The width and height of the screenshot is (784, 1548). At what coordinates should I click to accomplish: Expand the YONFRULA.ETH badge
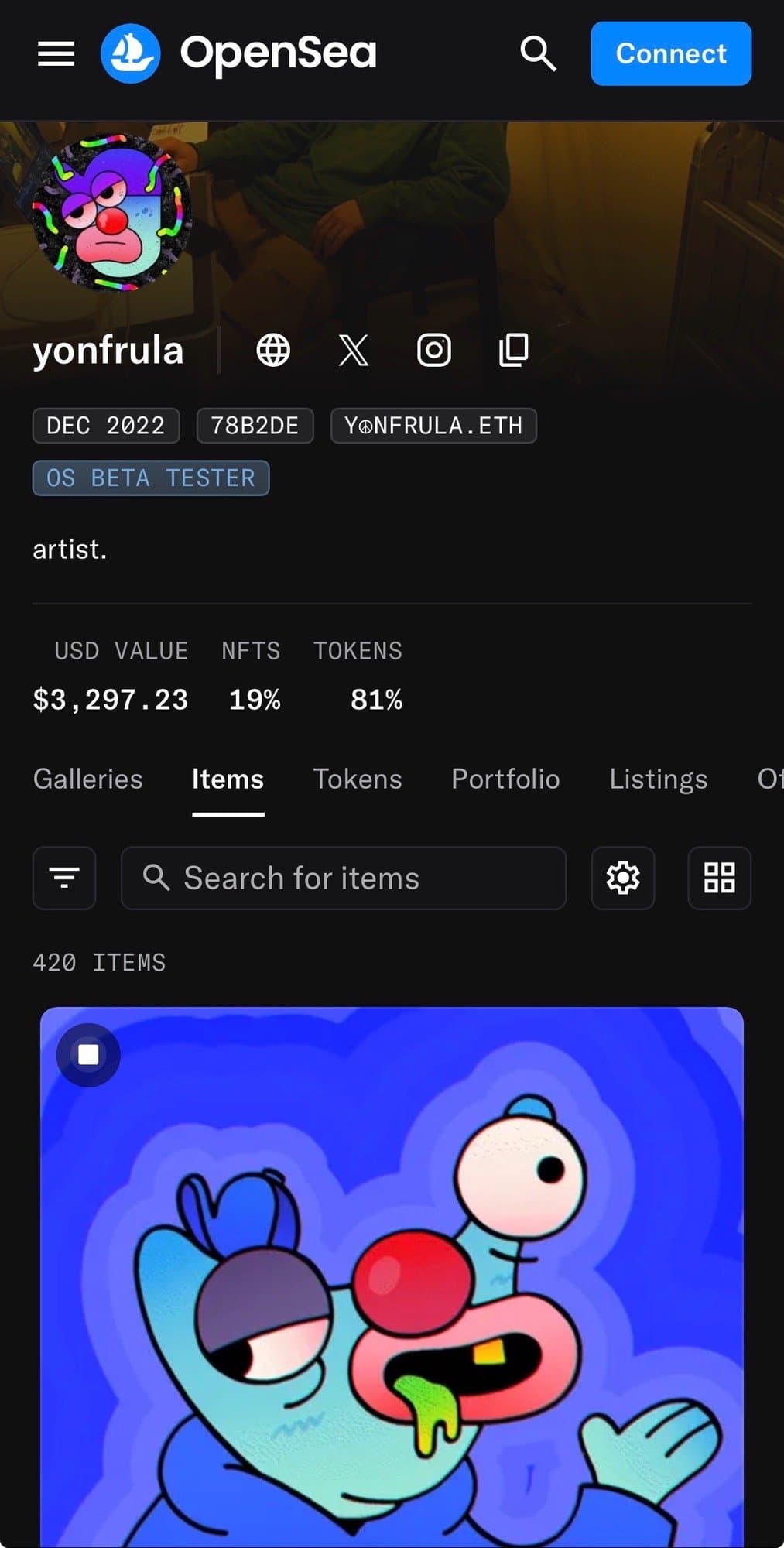[x=433, y=425]
